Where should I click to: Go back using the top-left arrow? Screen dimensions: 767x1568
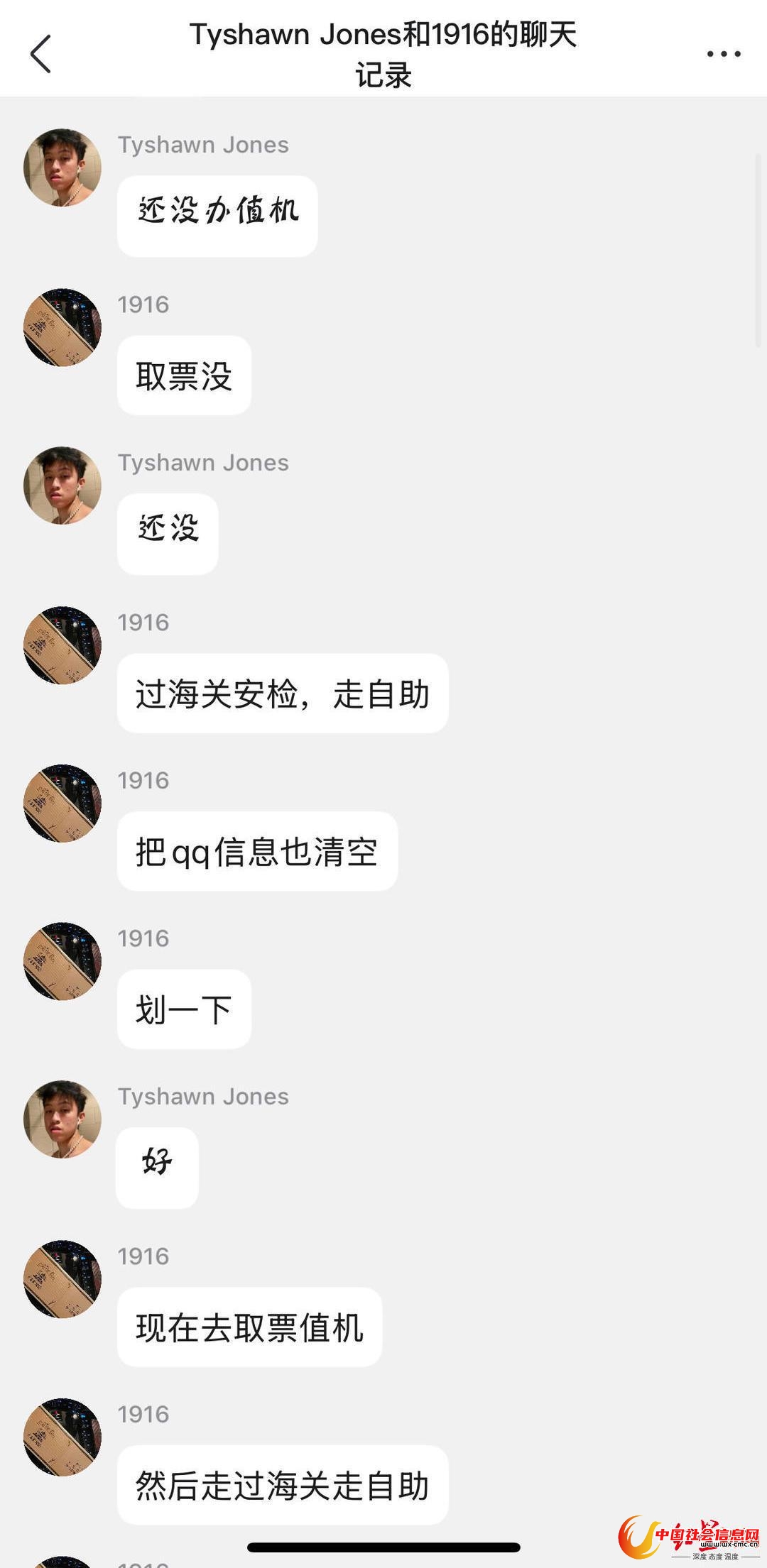(40, 54)
